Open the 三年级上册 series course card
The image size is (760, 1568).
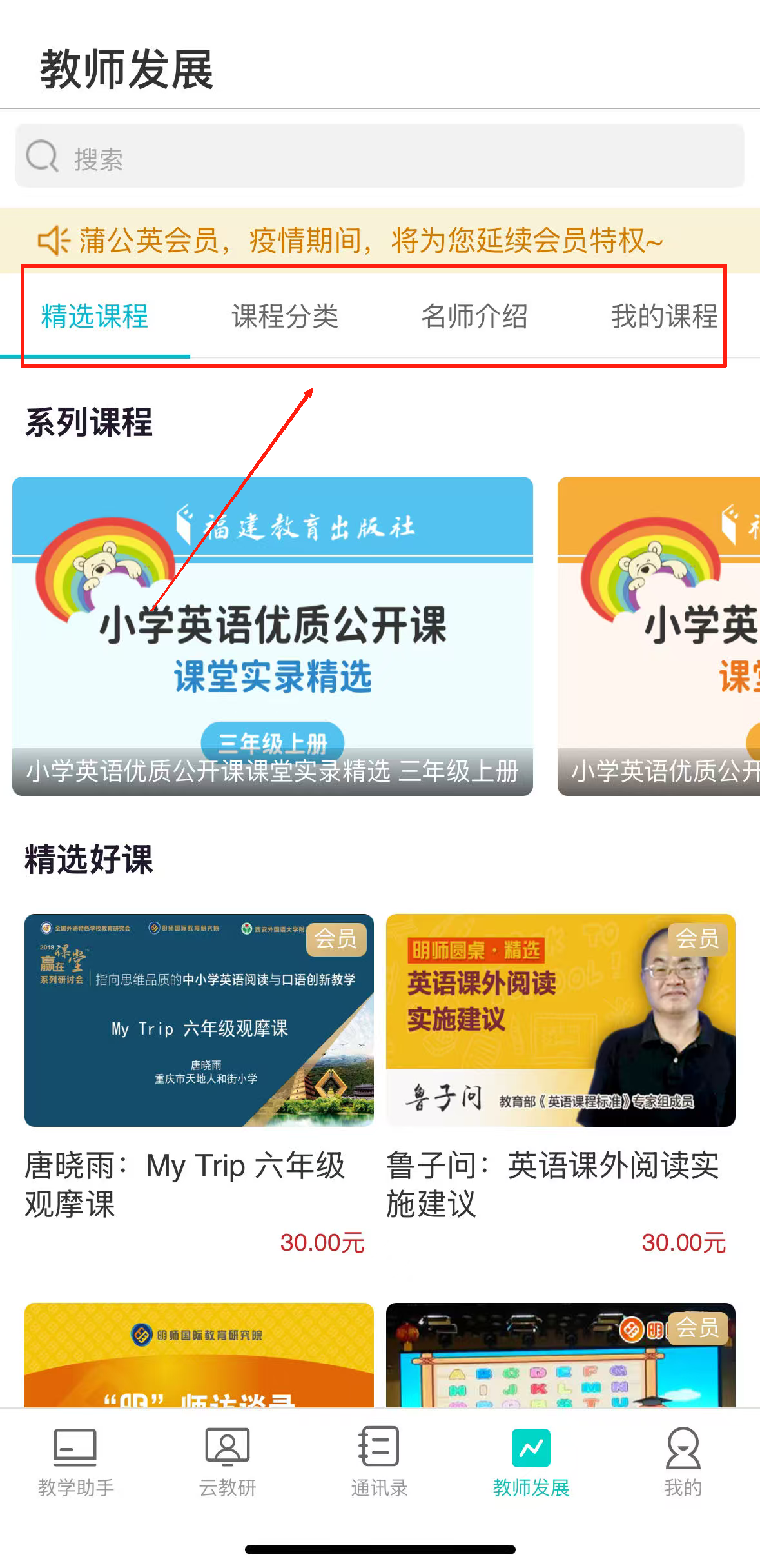click(272, 635)
